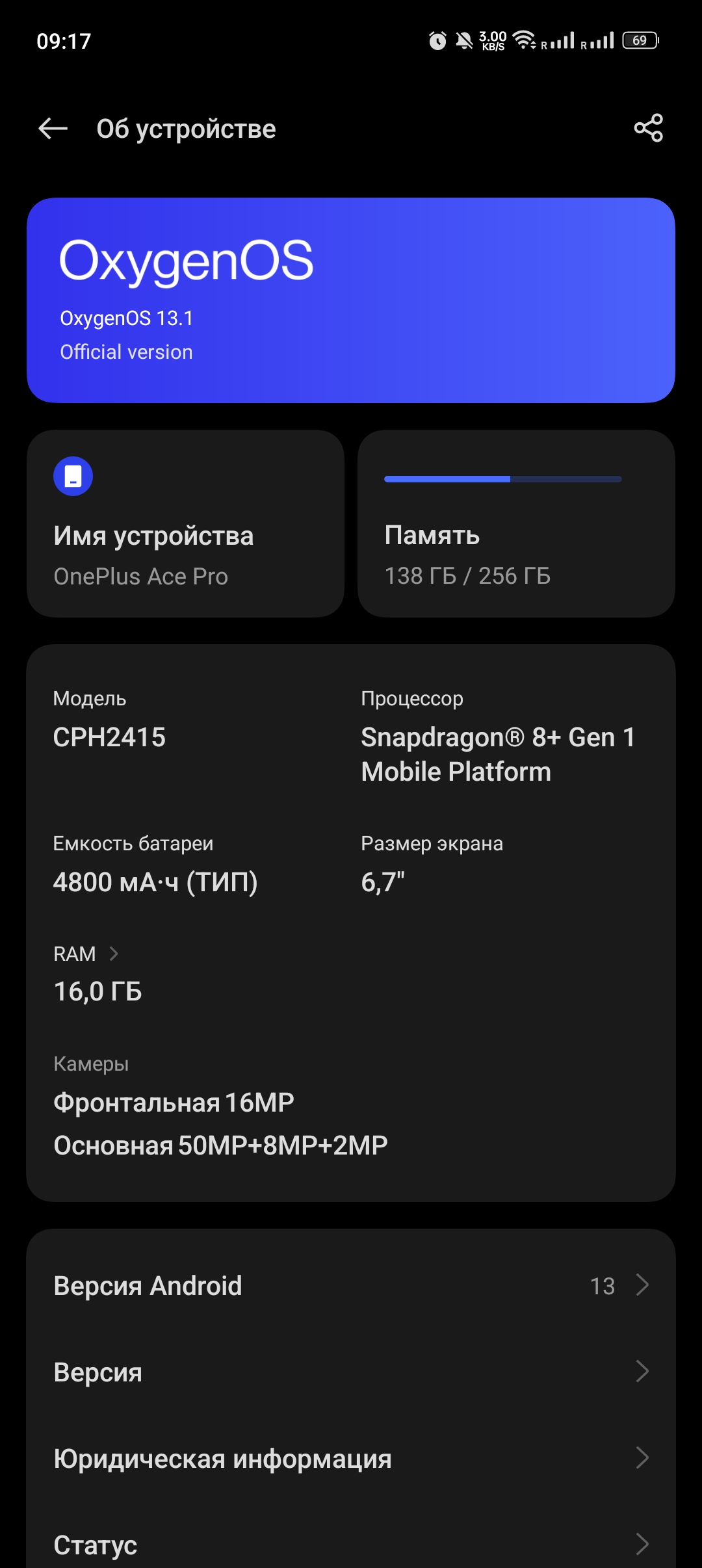
Task: Go back from the Об устройстве screen
Action: (53, 129)
